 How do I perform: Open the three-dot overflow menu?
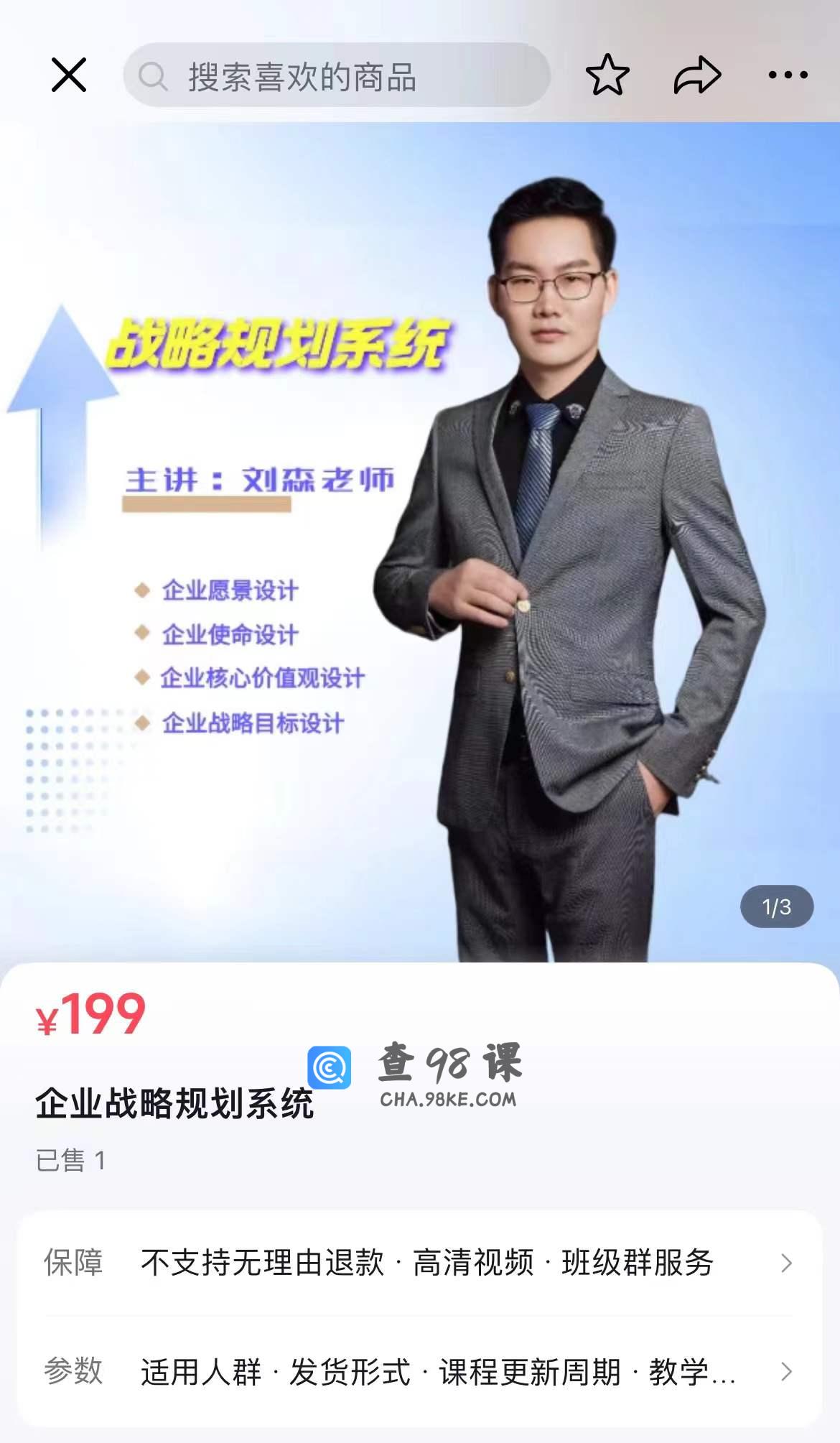788,75
